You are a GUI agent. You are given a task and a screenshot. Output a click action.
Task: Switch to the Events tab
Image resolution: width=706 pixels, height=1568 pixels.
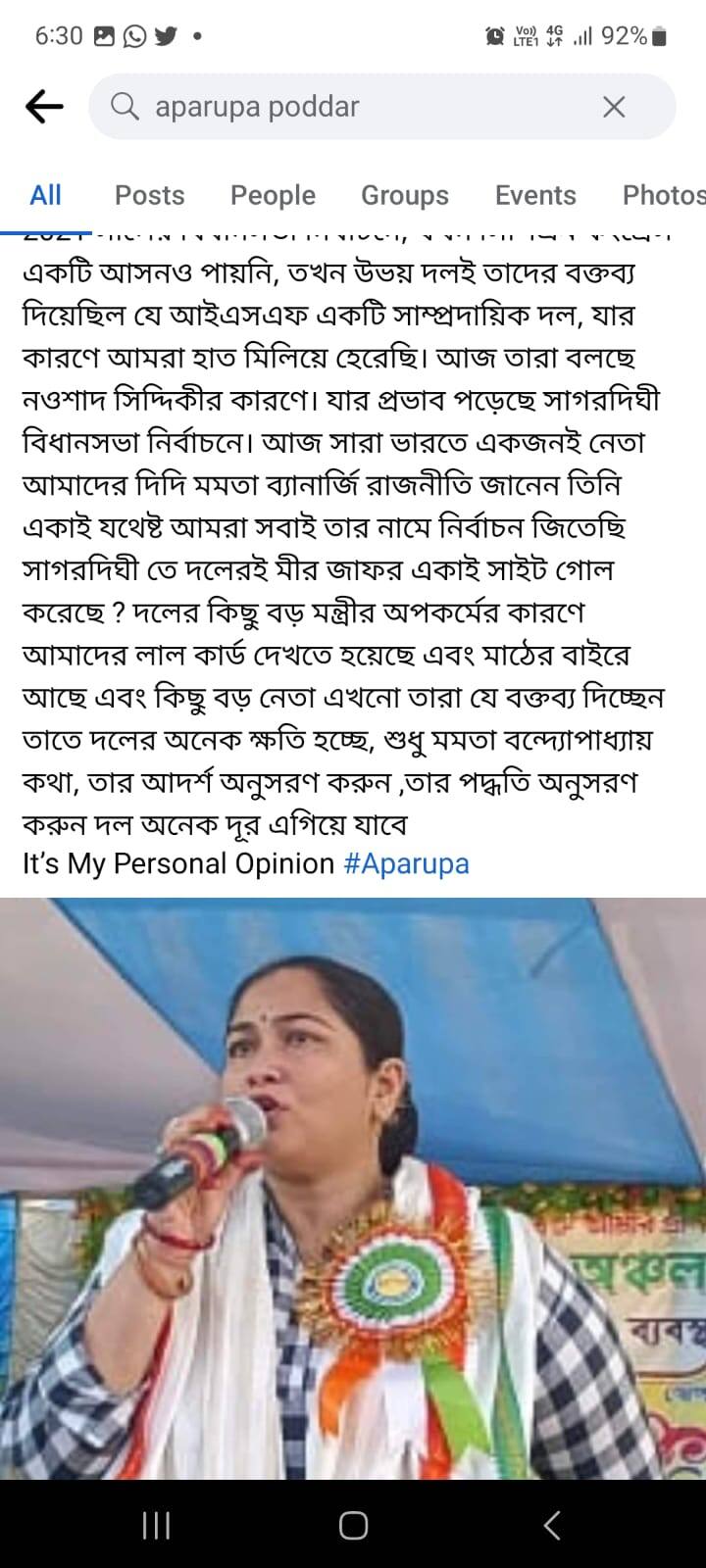(535, 195)
